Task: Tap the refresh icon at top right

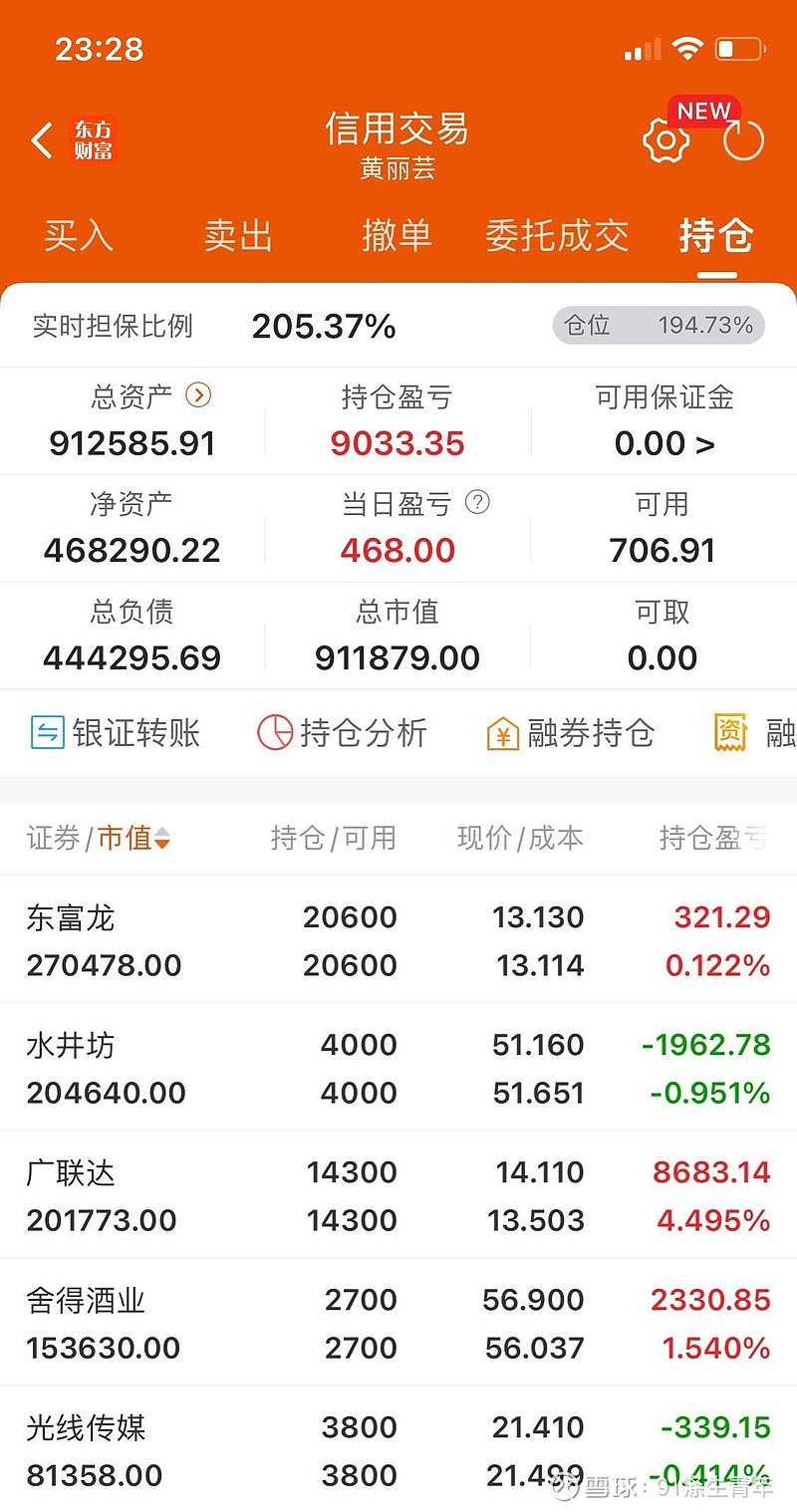Action: click(x=746, y=139)
